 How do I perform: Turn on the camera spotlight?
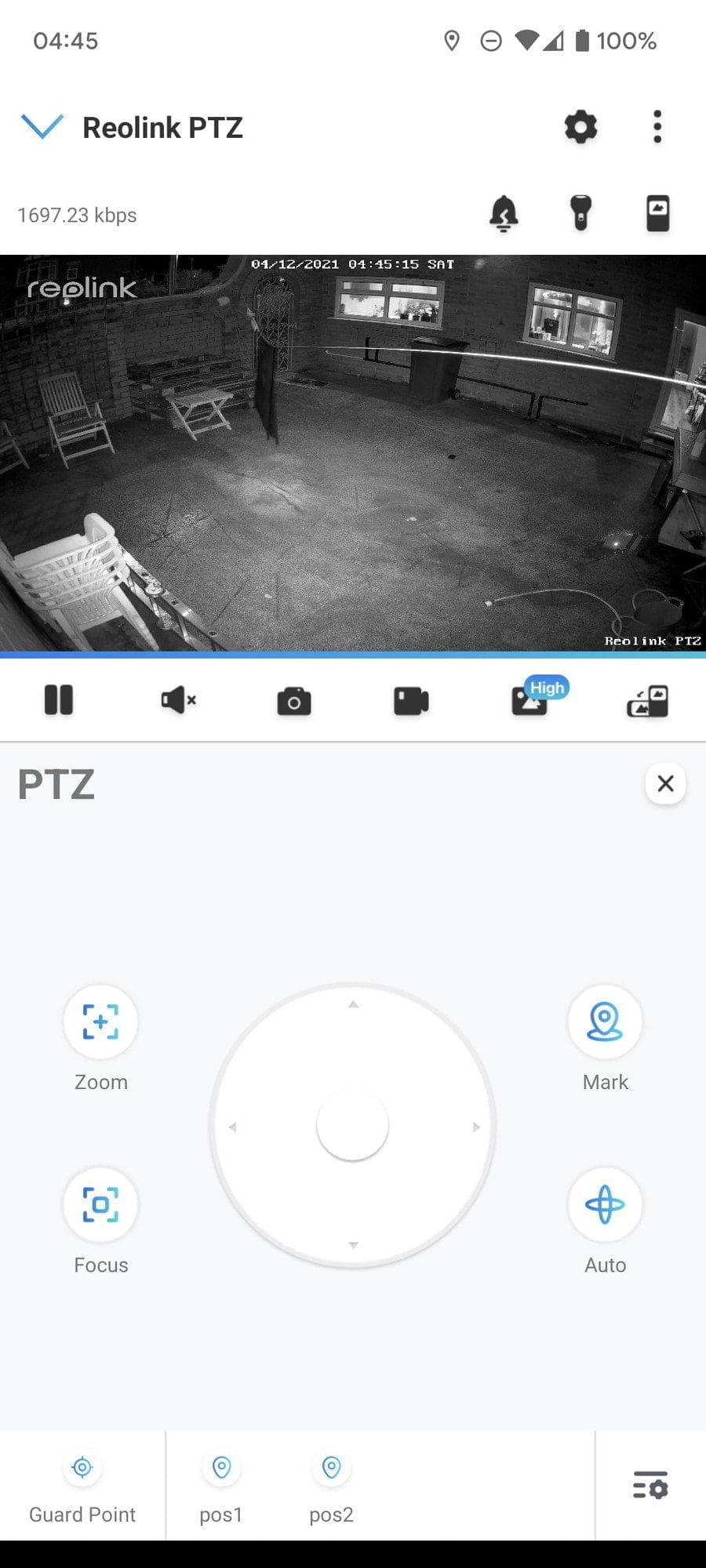pyautogui.click(x=580, y=214)
